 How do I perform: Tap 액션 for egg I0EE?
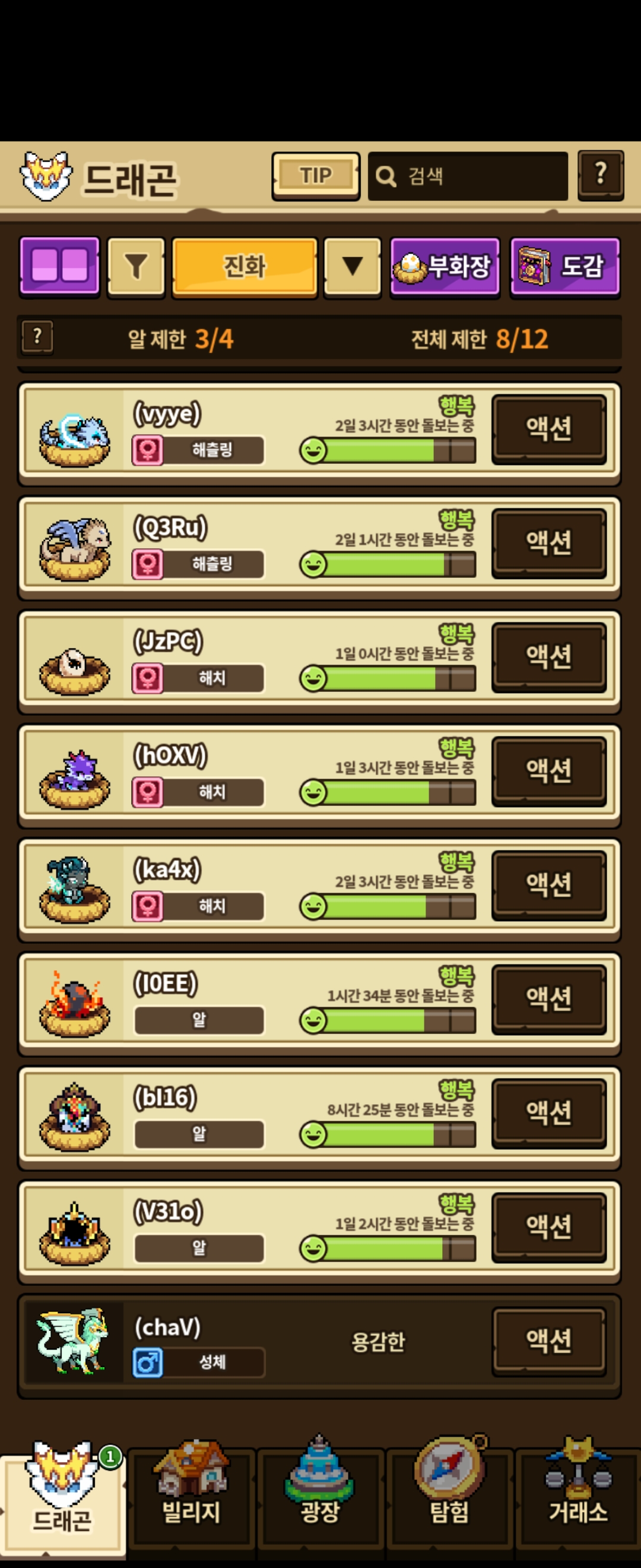point(549,998)
